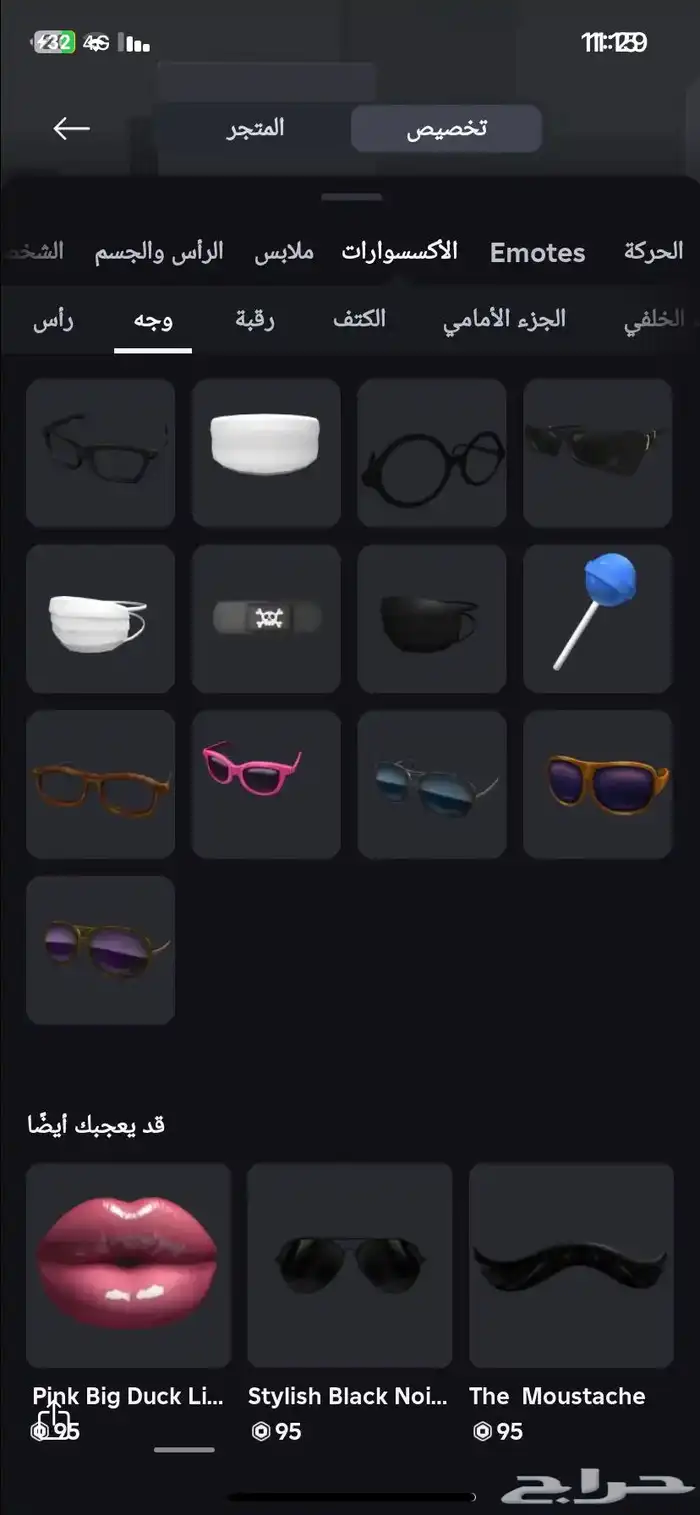Open the Emotes category
This screenshot has width=700, height=1515.
point(537,252)
